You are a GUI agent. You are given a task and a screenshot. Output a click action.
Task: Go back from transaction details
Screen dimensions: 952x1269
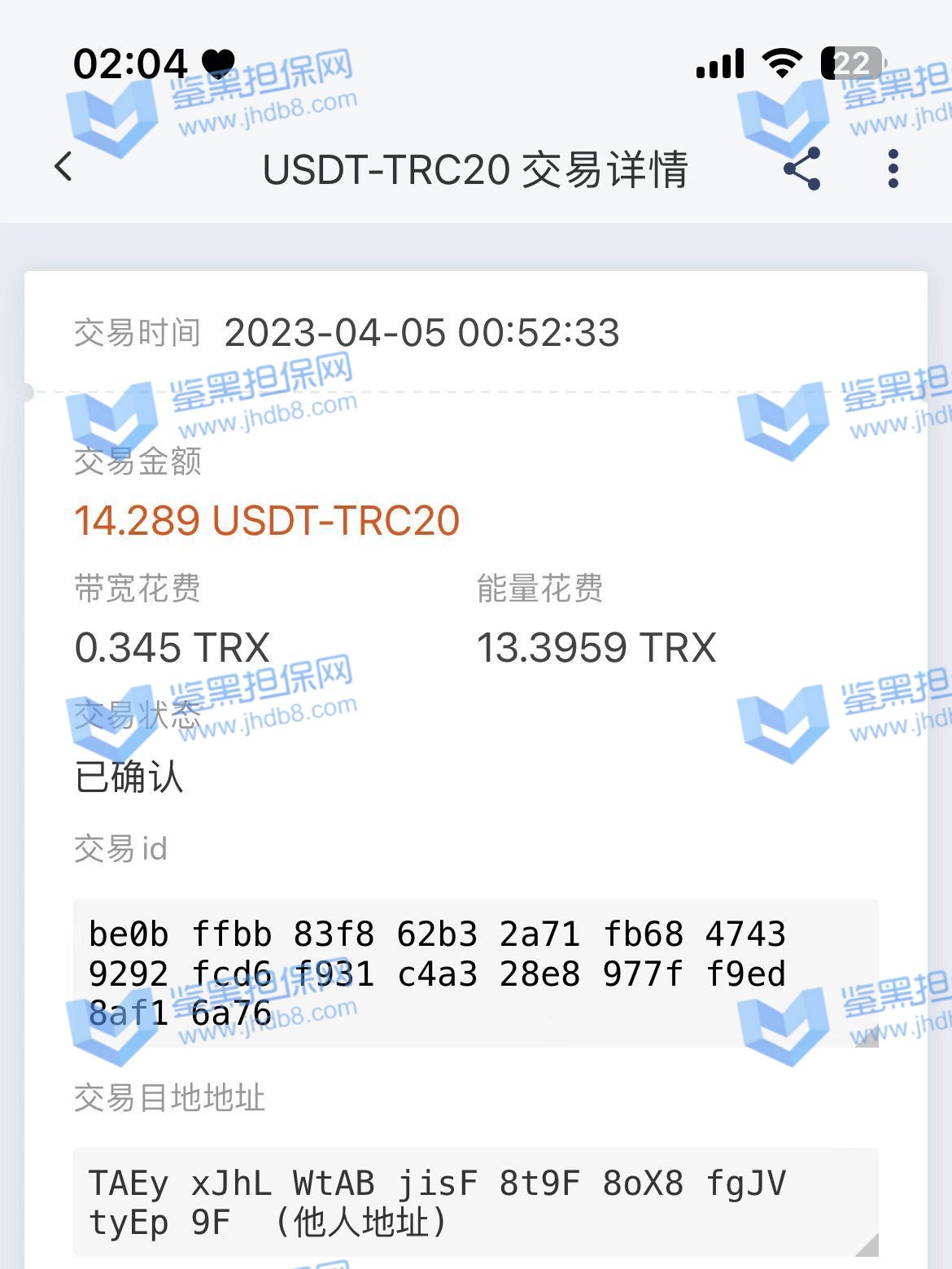pos(63,168)
